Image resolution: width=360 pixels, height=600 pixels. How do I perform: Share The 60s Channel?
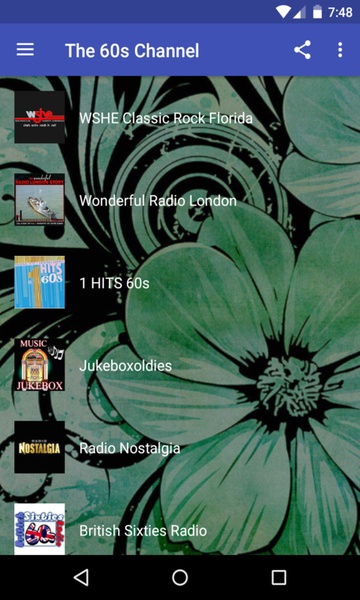pyautogui.click(x=302, y=50)
